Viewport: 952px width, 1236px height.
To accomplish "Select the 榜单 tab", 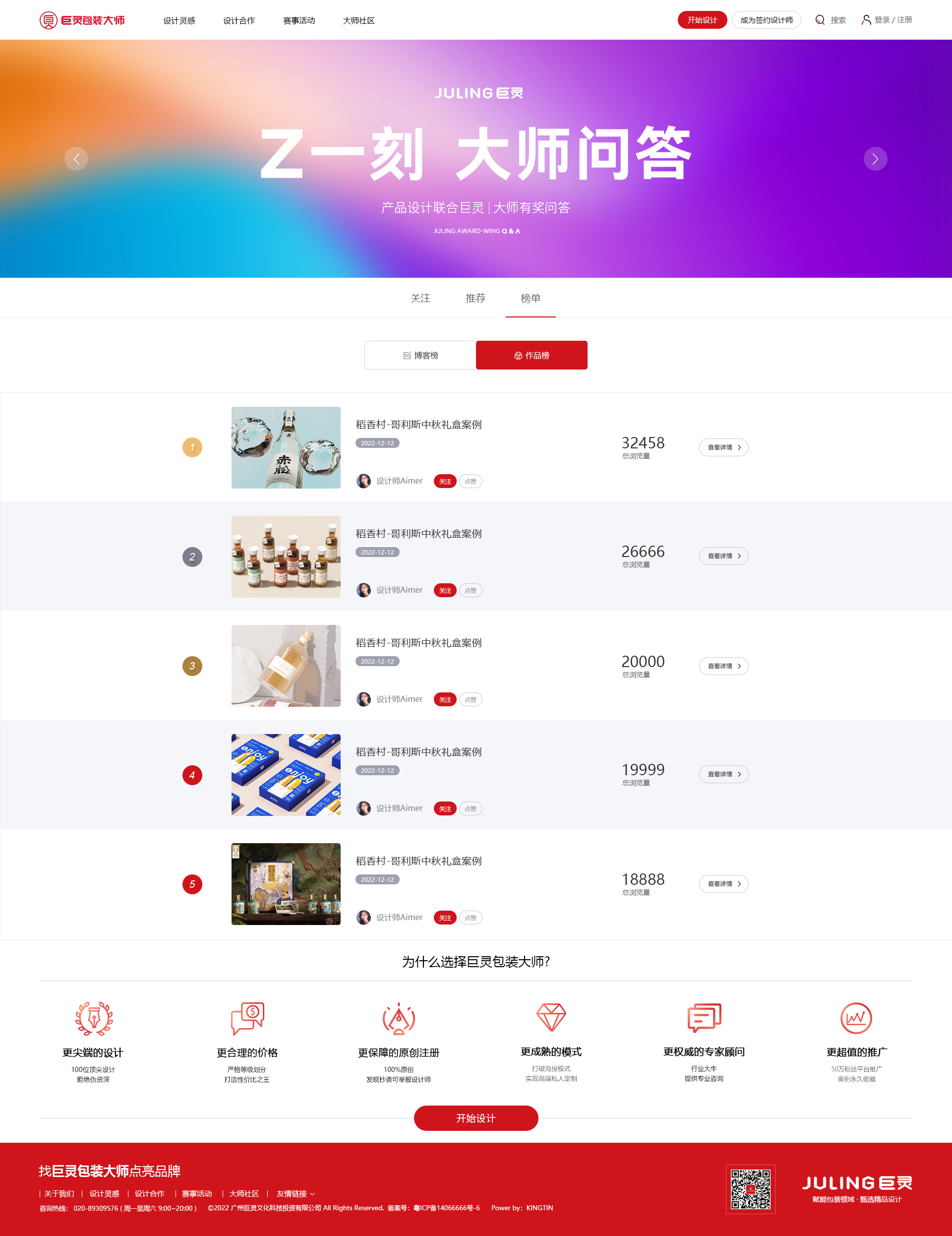I will (x=530, y=298).
